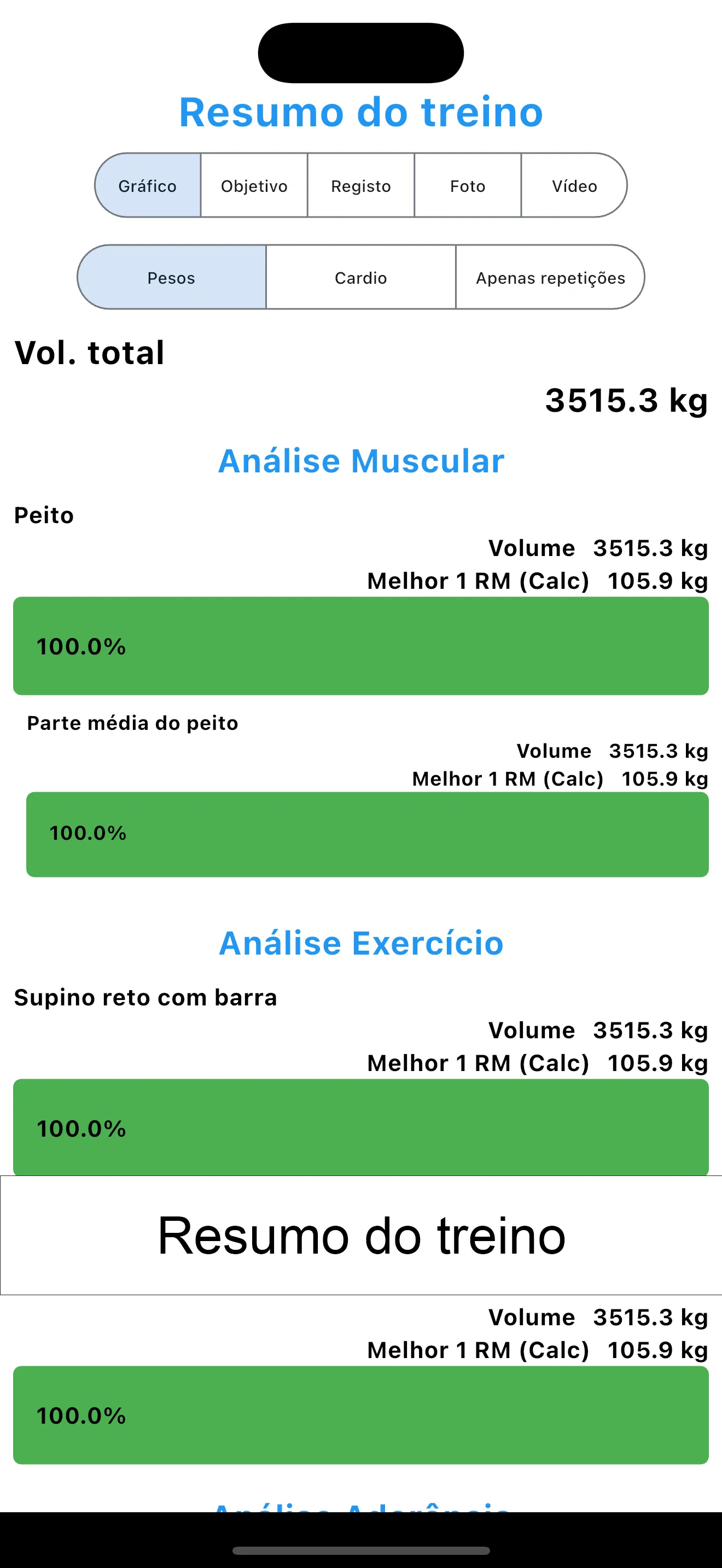The height and width of the screenshot is (1568, 722).
Task: Select the total volume value 3515.3 kg
Action: pyautogui.click(x=626, y=401)
